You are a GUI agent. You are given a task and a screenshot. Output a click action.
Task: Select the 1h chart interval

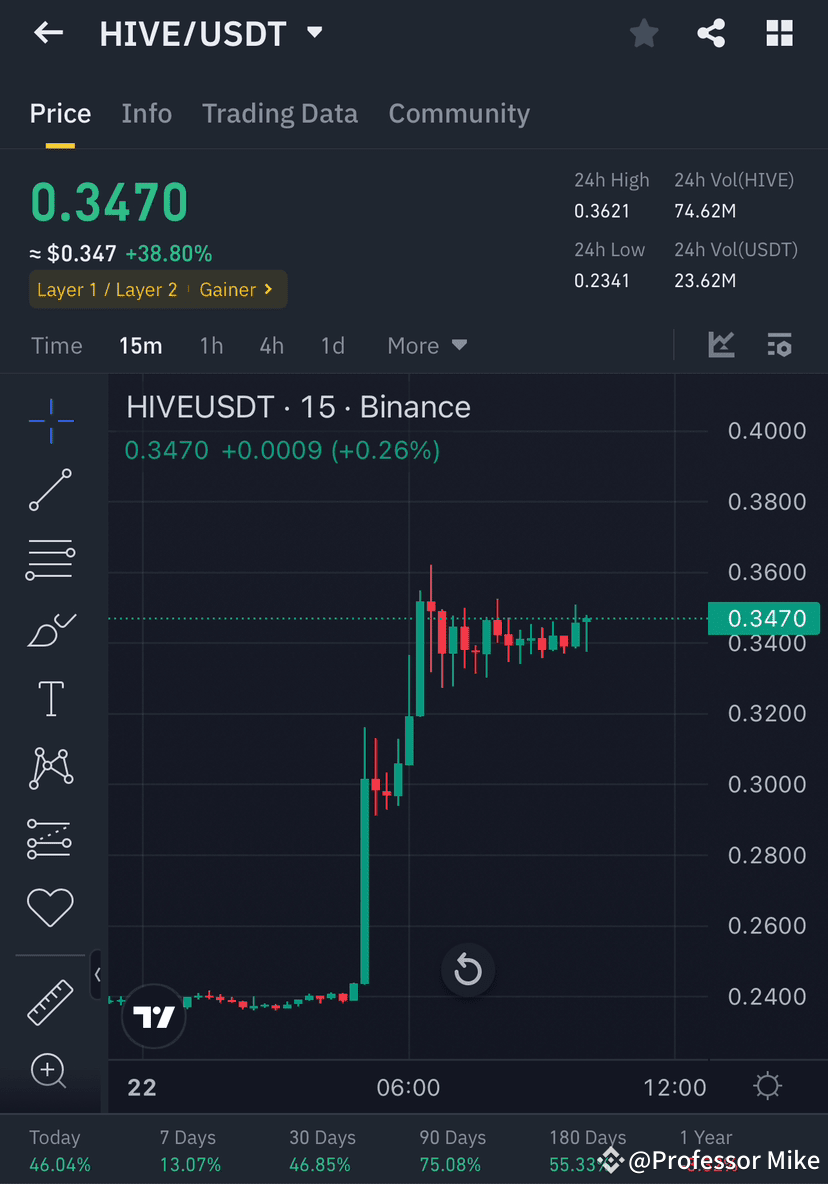coord(211,345)
